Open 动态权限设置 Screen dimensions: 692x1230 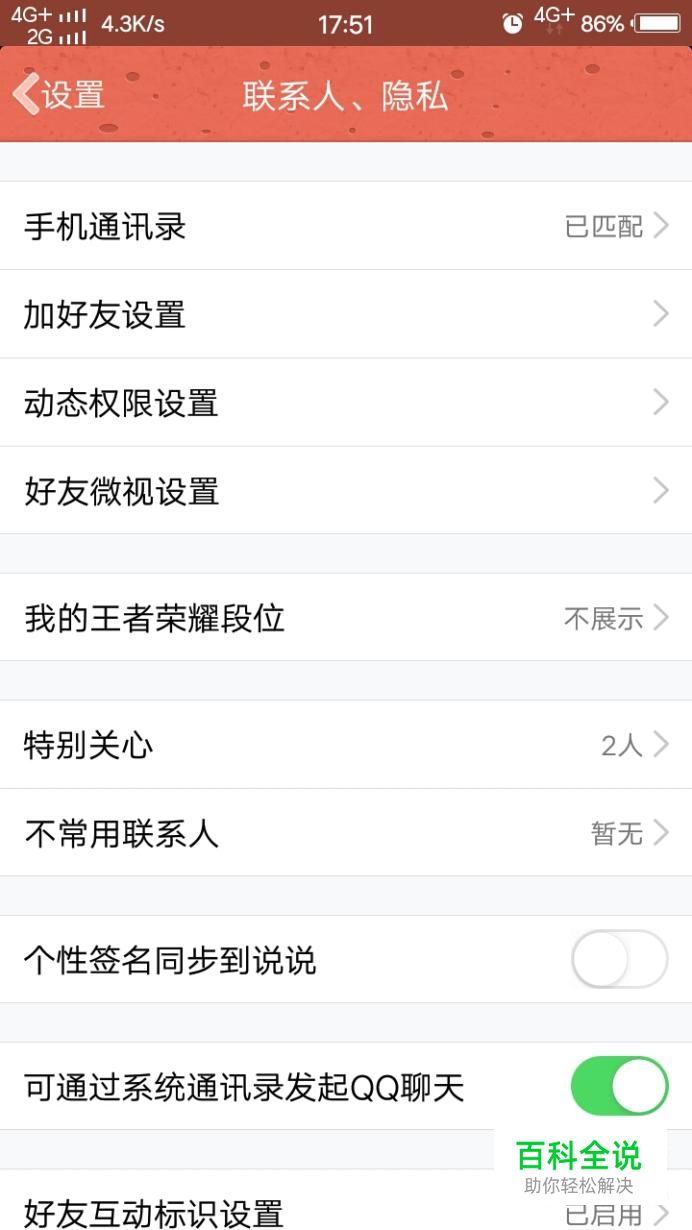346,402
